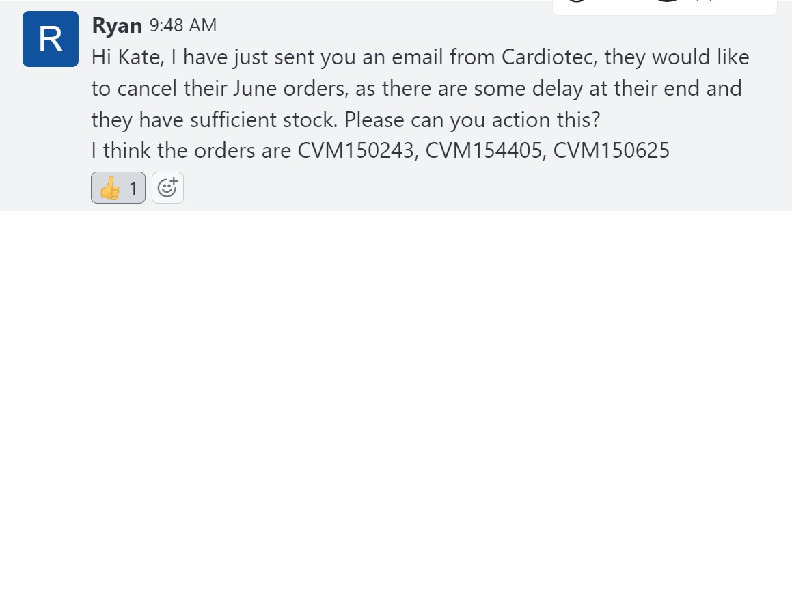Toggle the thumbs up reaction on Ryan's message
The height and width of the screenshot is (612, 792).
tap(118, 188)
